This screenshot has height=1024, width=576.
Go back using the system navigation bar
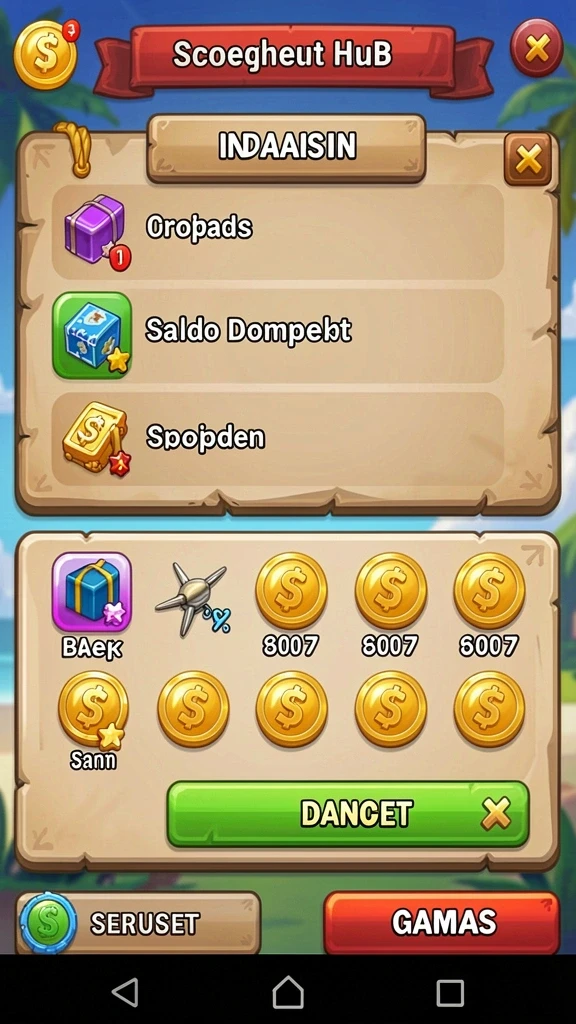[125, 992]
